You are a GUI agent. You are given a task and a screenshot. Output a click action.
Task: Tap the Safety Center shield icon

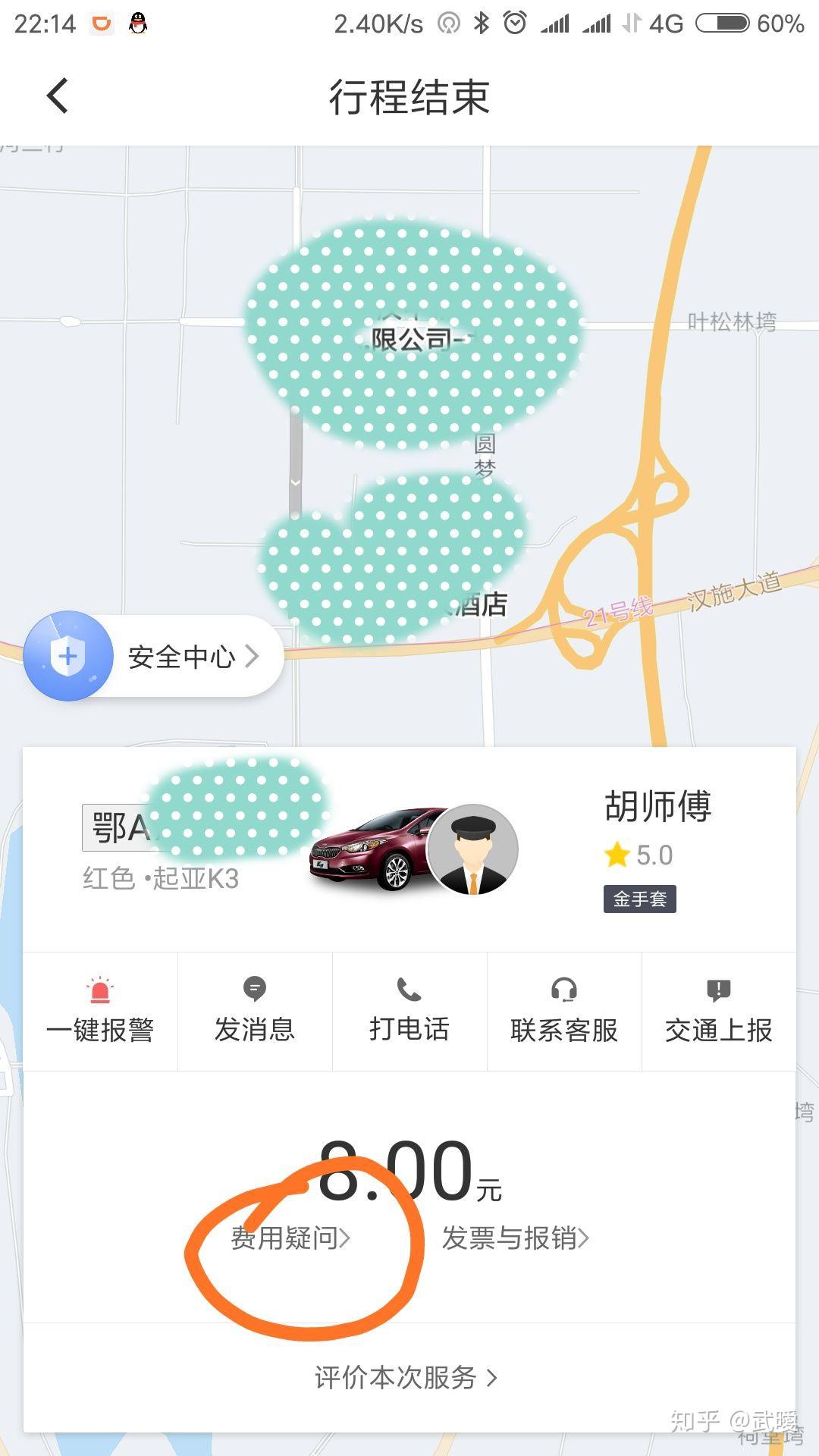point(70,655)
